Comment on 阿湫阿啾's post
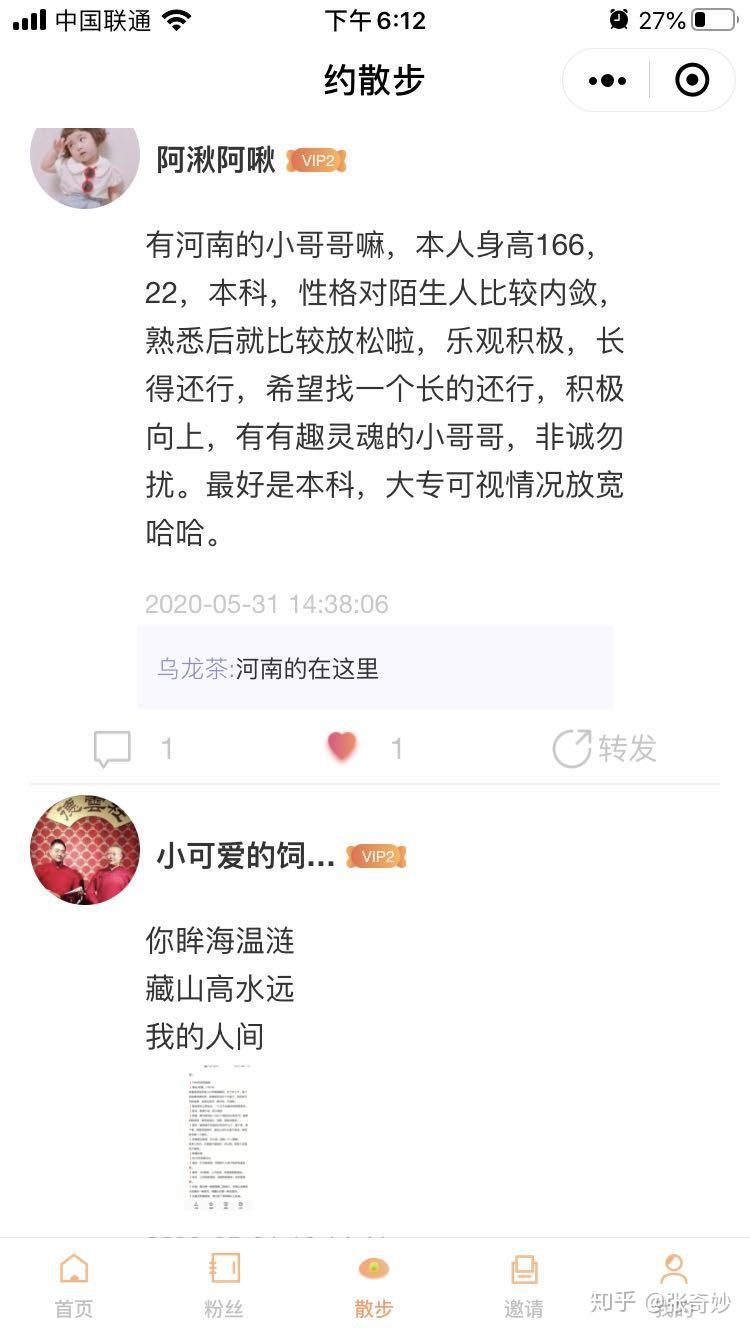 112,748
